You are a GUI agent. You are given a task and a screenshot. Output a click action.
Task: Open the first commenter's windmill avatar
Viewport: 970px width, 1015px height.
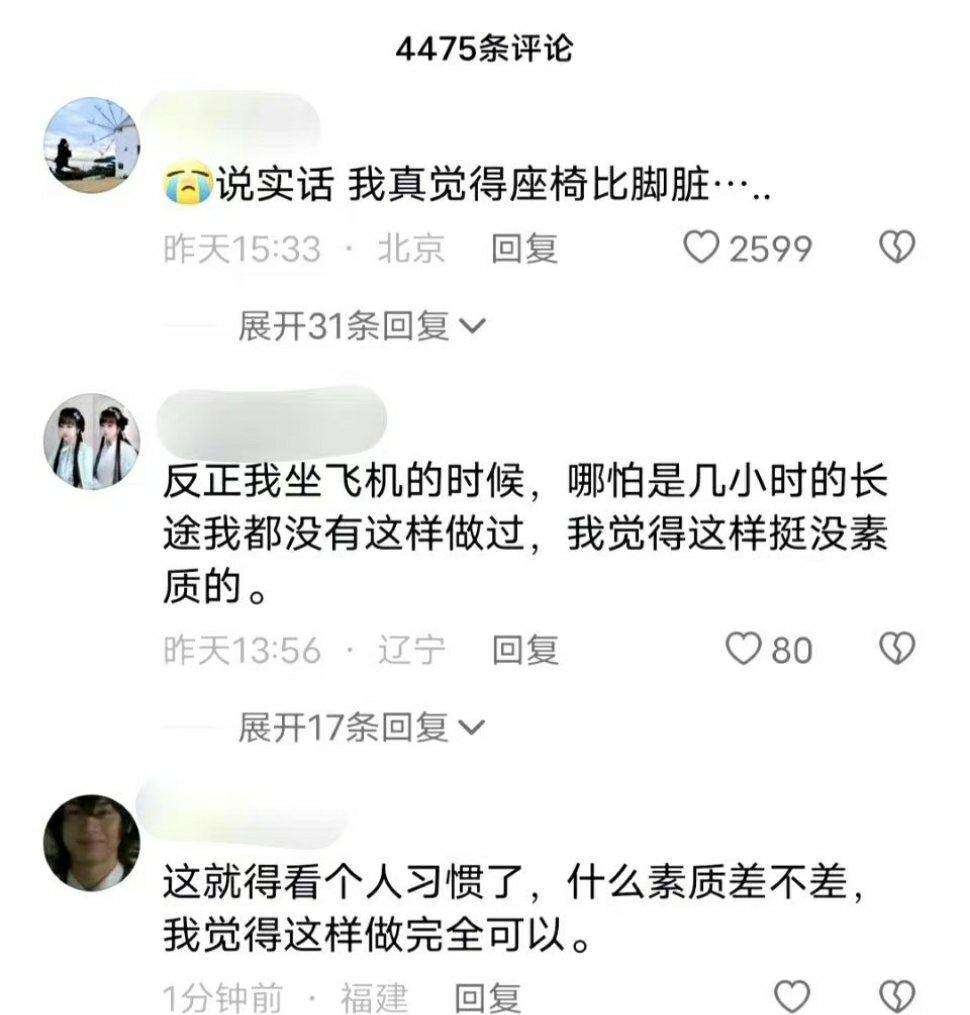92,140
